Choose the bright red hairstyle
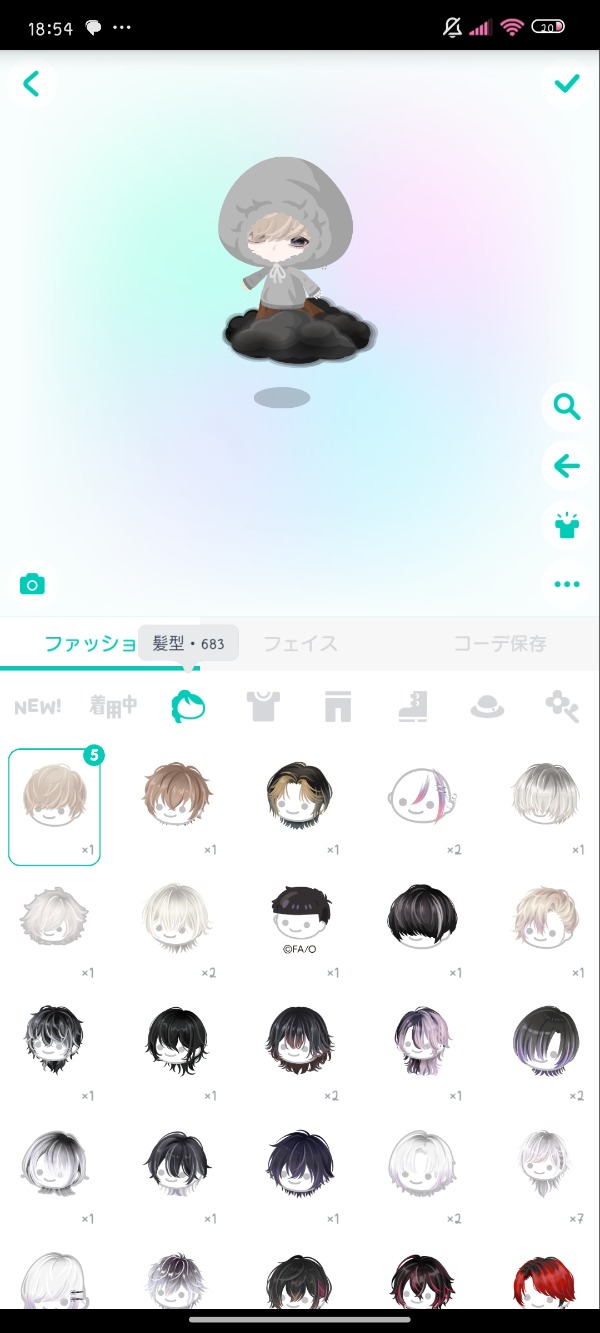The image size is (600, 1333). (x=545, y=1283)
